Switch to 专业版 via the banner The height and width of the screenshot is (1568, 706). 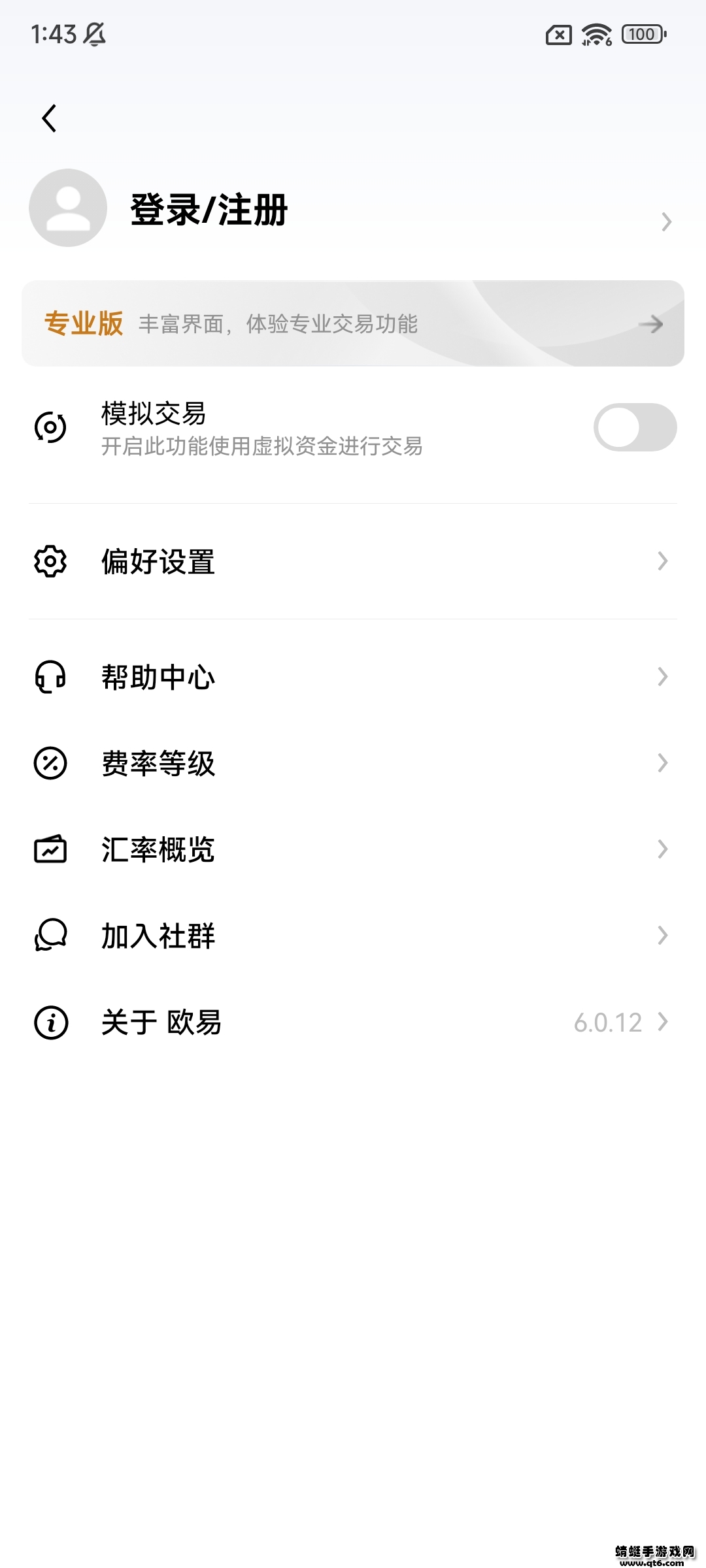click(x=353, y=323)
